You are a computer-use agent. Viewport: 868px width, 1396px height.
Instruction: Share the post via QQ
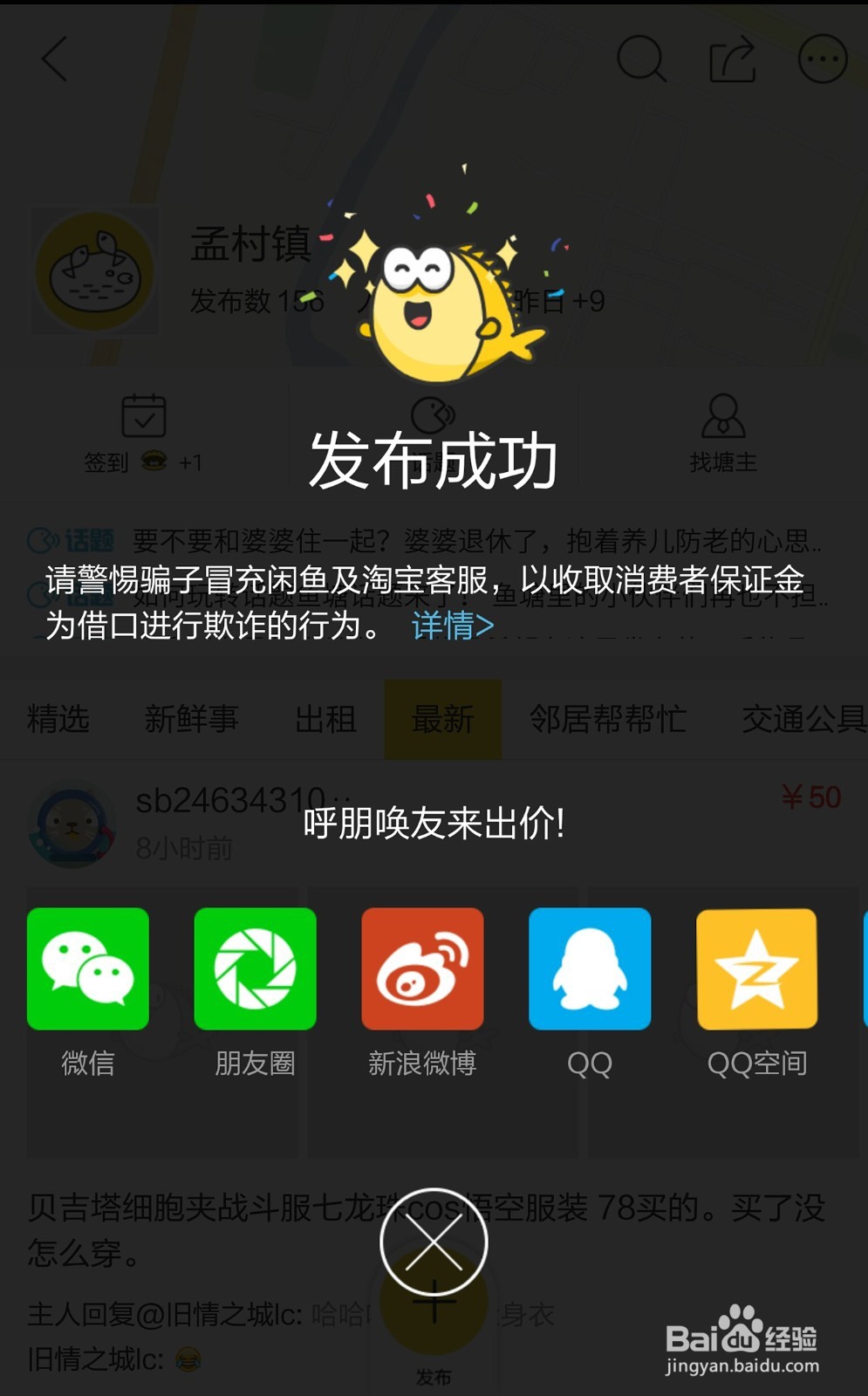tap(589, 968)
